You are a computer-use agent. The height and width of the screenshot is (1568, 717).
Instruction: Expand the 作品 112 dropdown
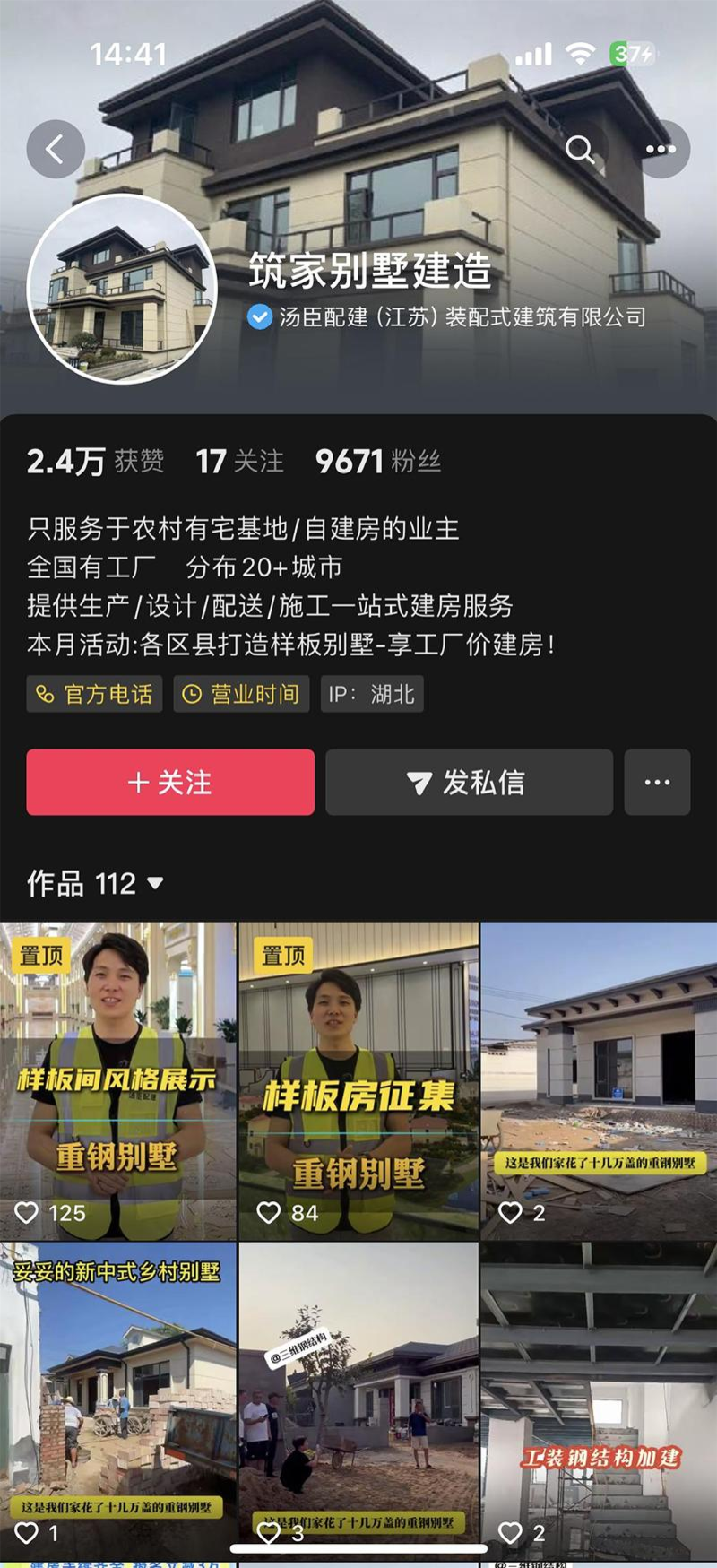(95, 884)
